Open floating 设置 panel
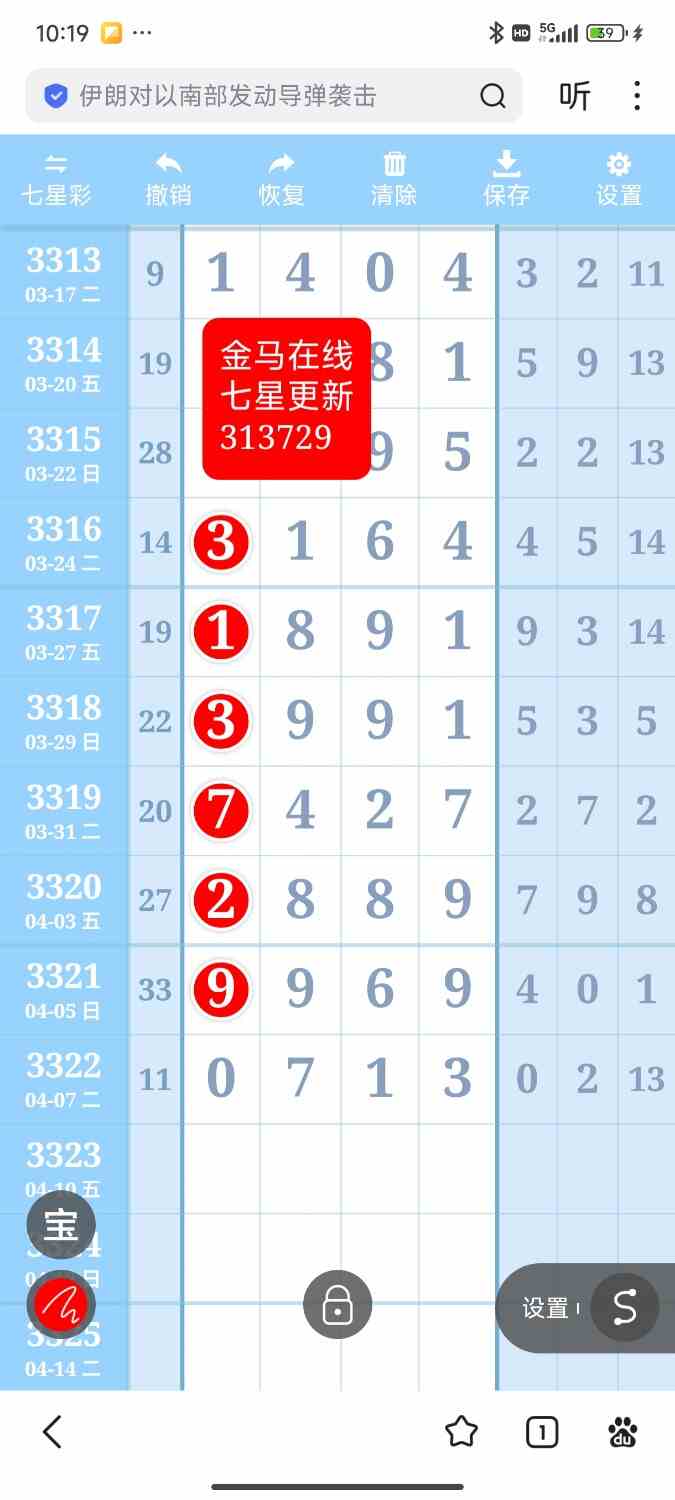Viewport: 675px width, 1500px height. pyautogui.click(x=545, y=1308)
